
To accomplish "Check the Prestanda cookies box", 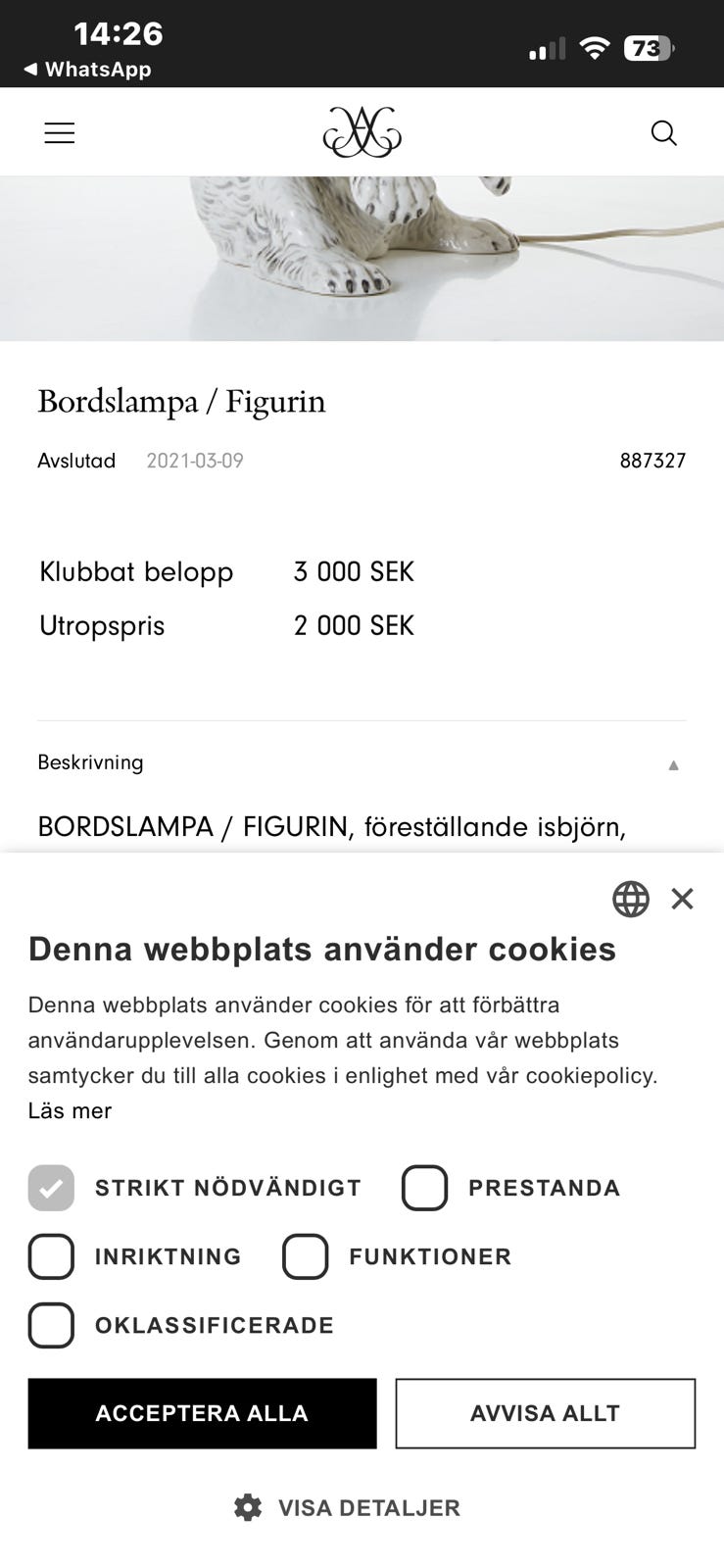I will tap(425, 1188).
